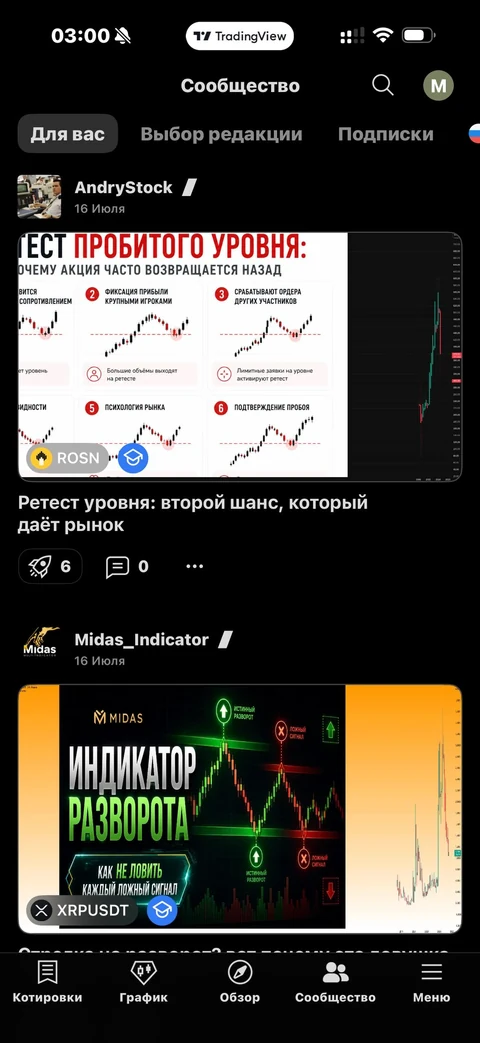Open the search magnifier icon
Screen dimensions: 480x1043
pyautogui.click(x=382, y=85)
